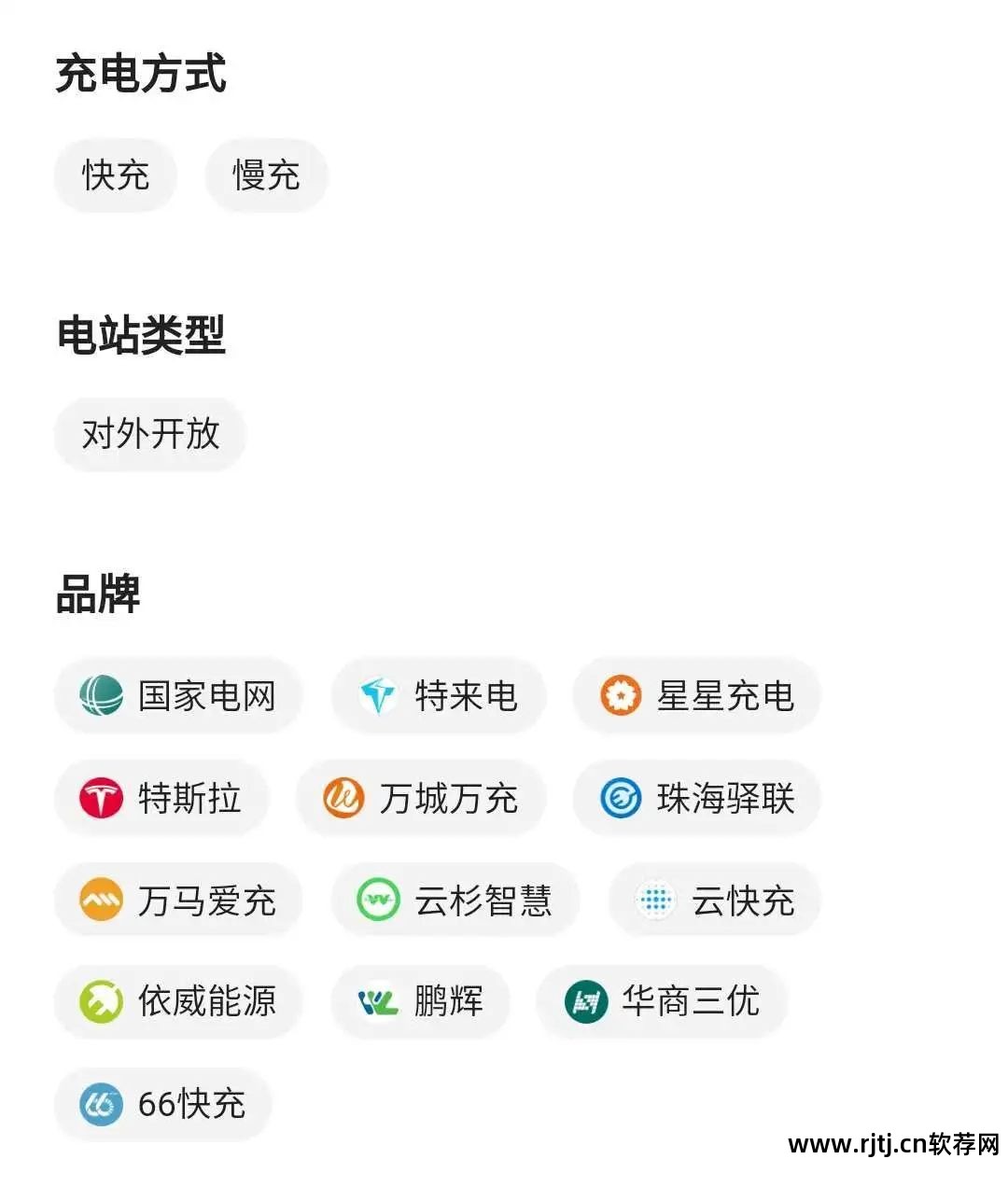Toggle the 快充 charging filter

(115, 175)
